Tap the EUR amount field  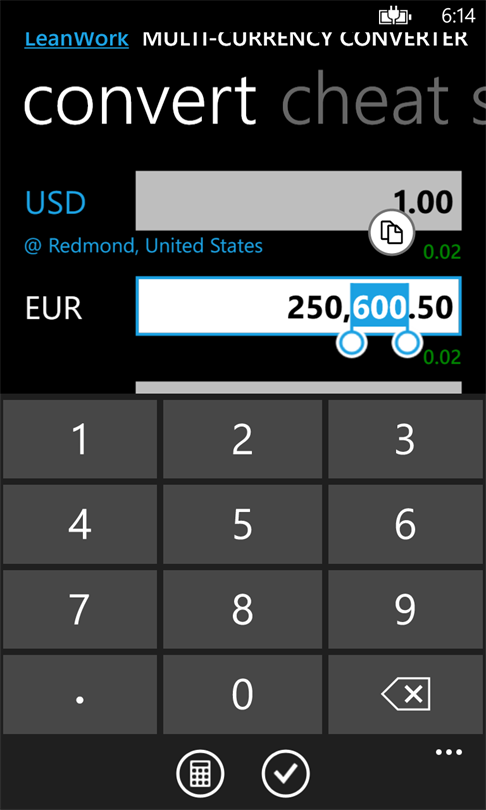coord(299,307)
